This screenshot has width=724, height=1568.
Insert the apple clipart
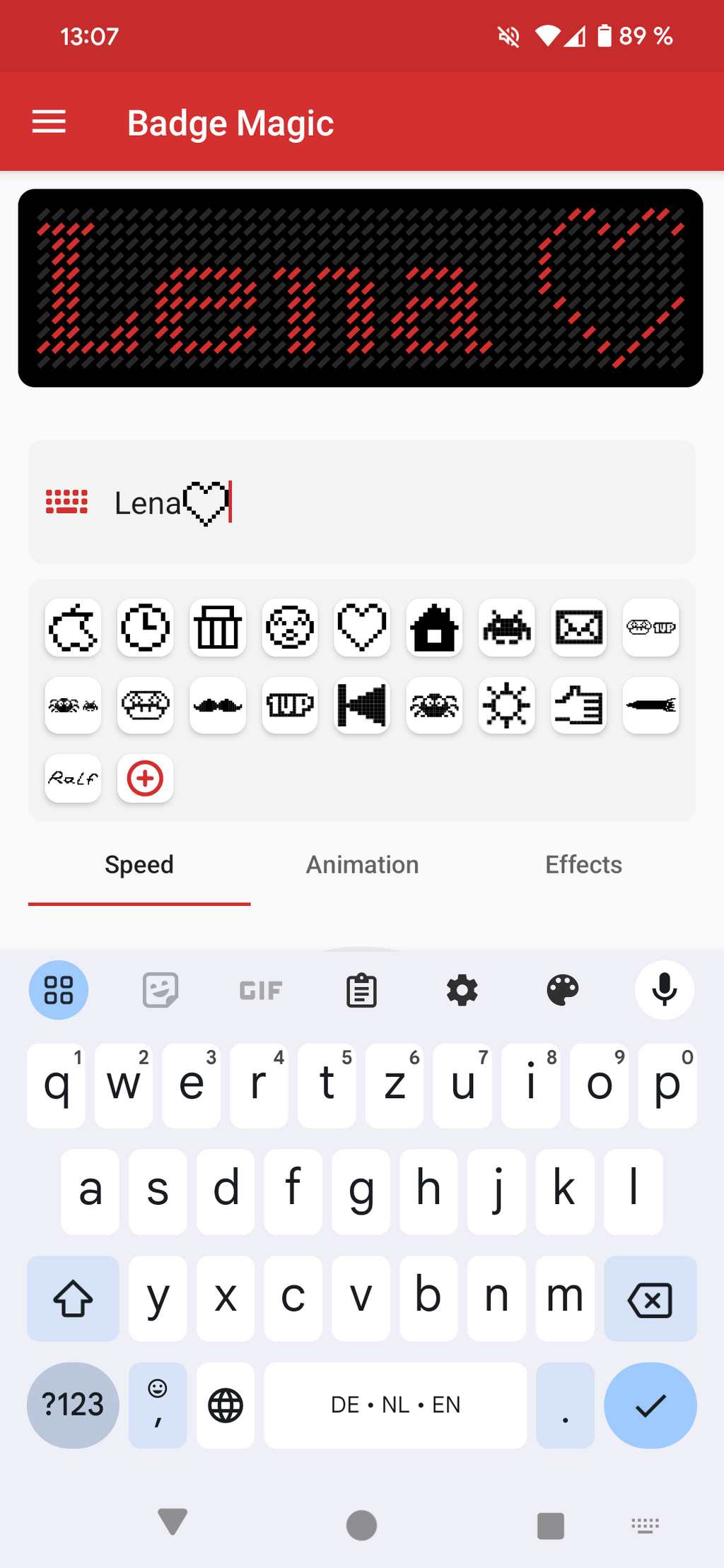(73, 627)
